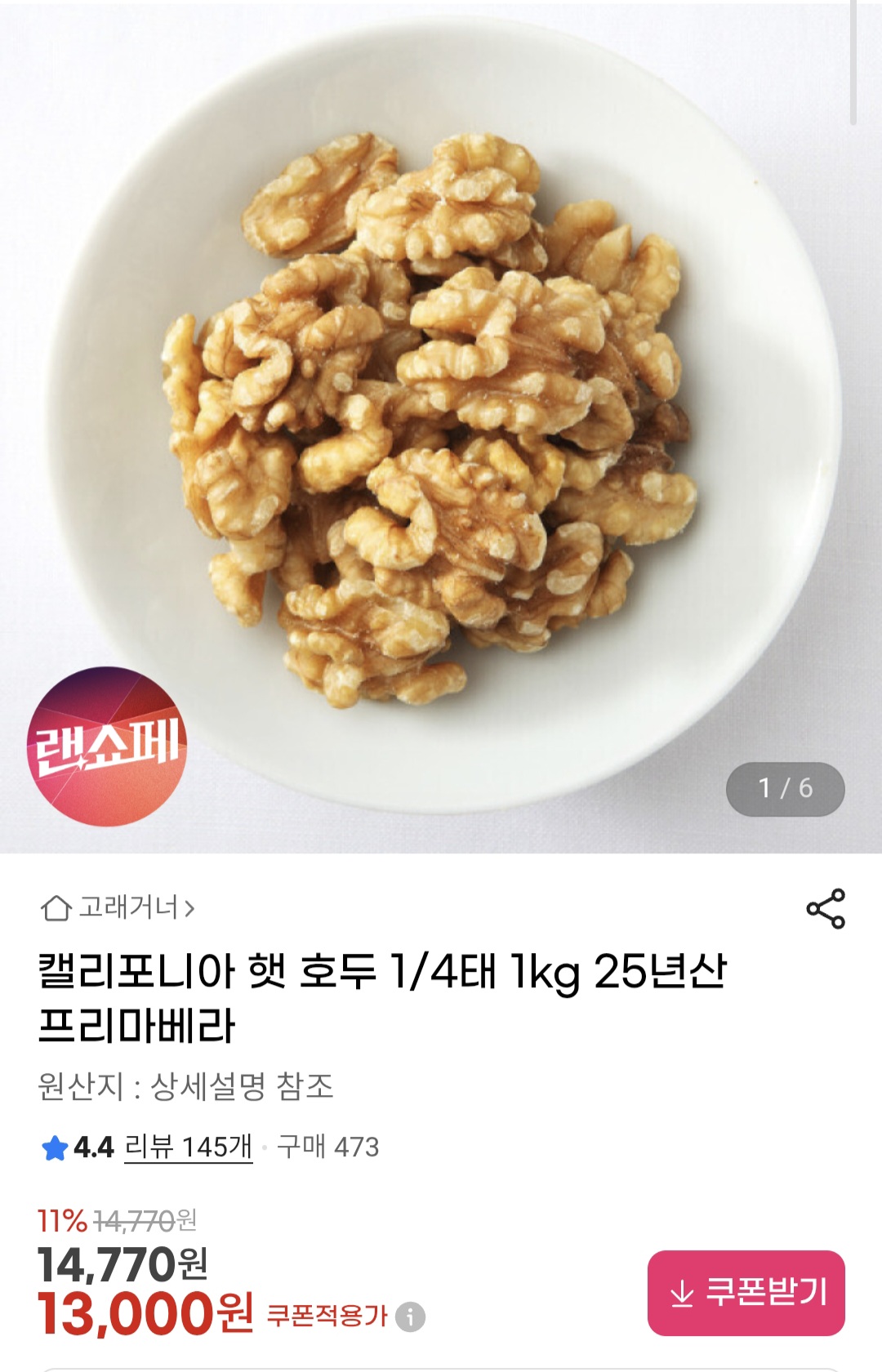The width and height of the screenshot is (882, 1372).
Task: Open the 리뷰 145개 reviews link
Action: (189, 1147)
